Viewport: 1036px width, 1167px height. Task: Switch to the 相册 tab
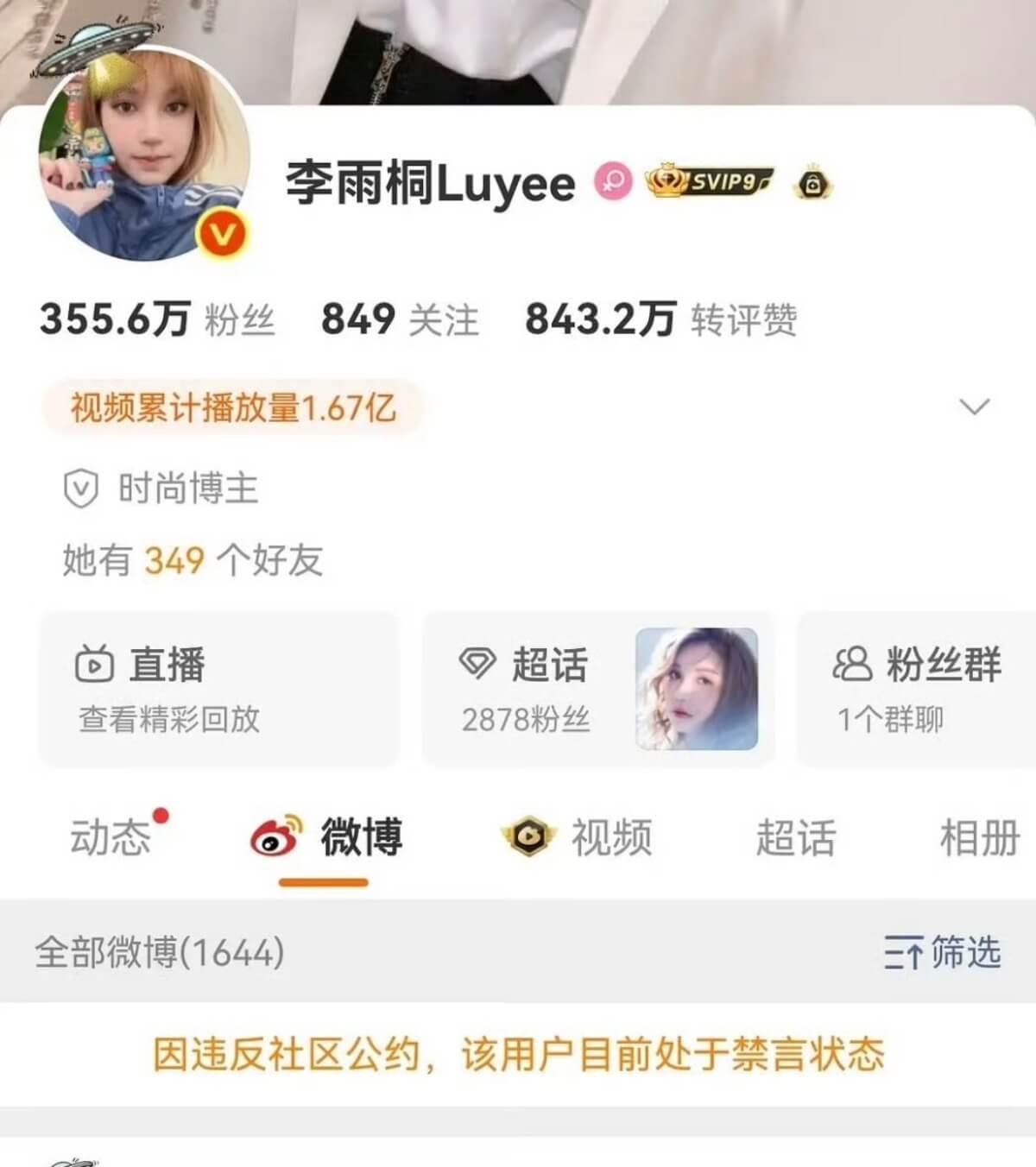point(979,837)
